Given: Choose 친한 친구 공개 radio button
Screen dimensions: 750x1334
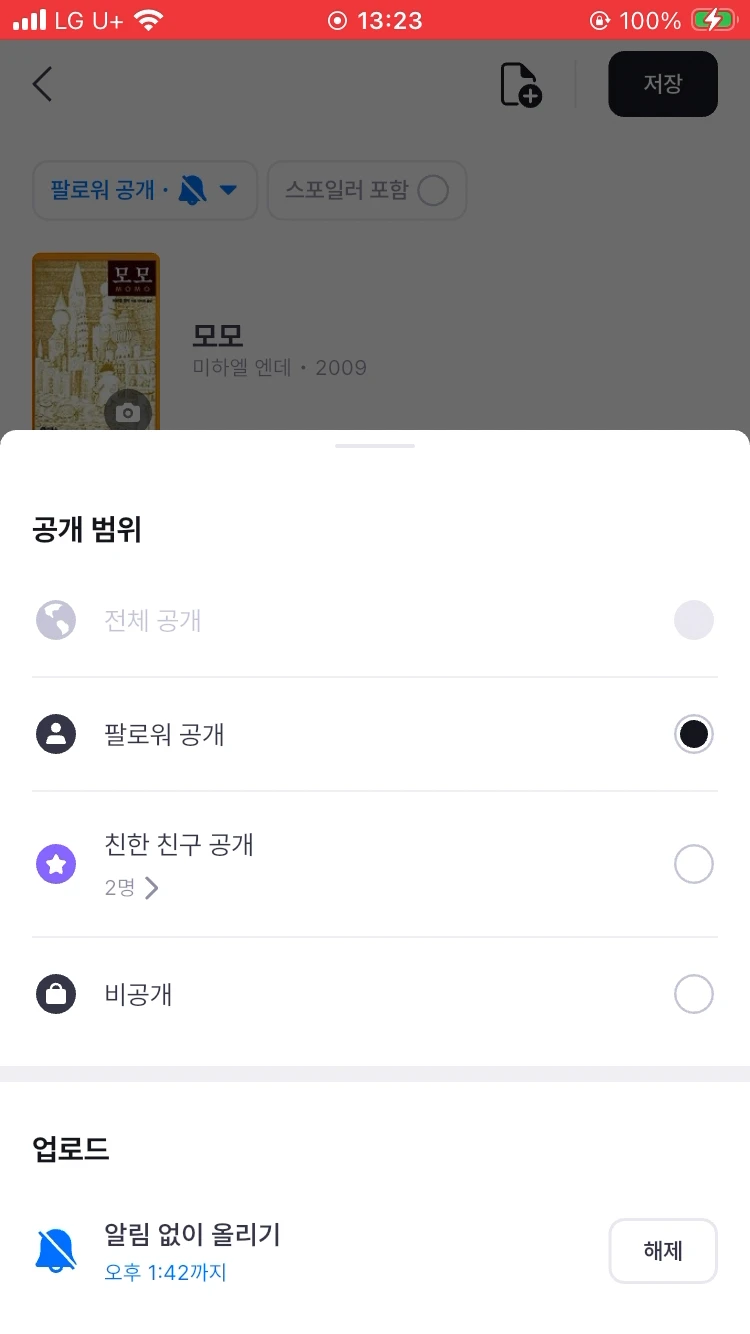Looking at the screenshot, I should [693, 864].
